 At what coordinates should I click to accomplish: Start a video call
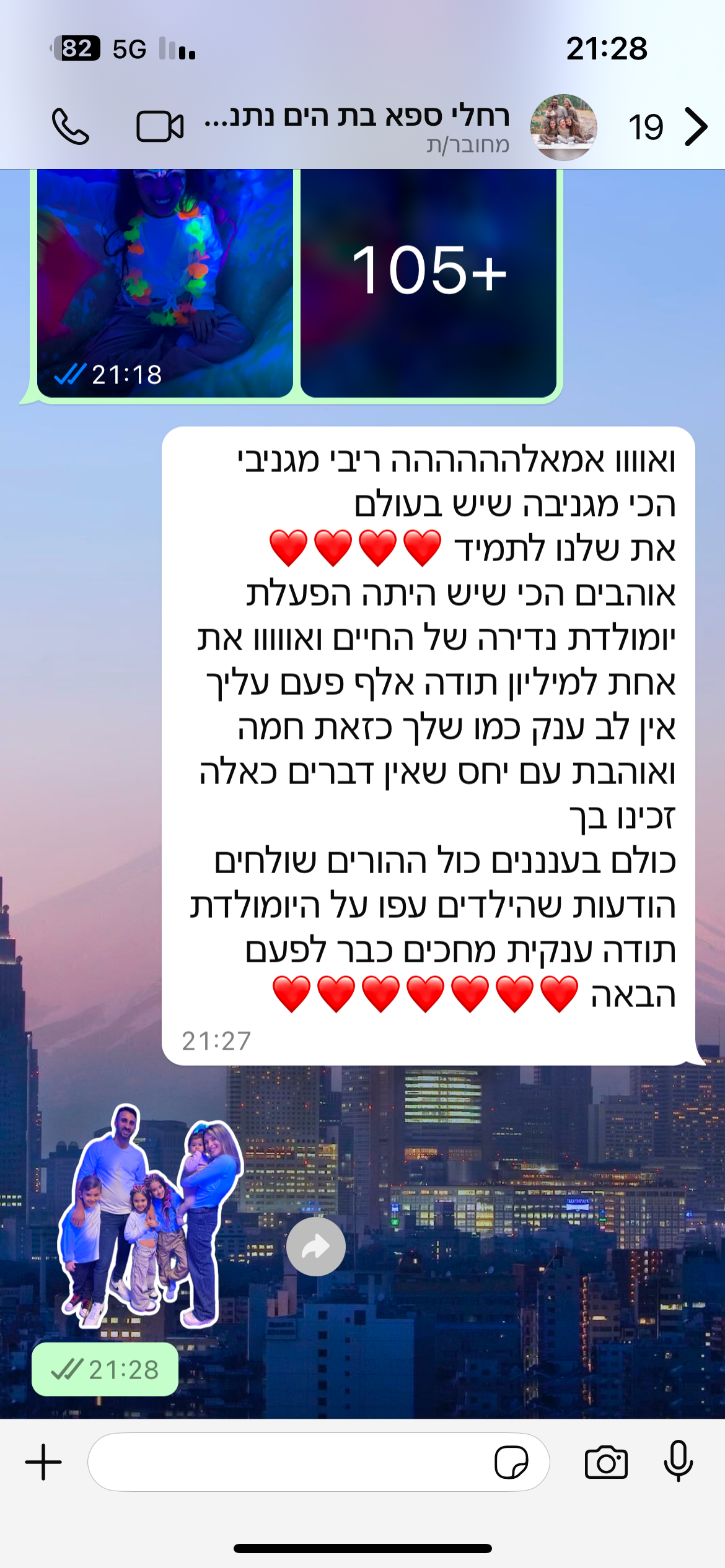pos(159,126)
